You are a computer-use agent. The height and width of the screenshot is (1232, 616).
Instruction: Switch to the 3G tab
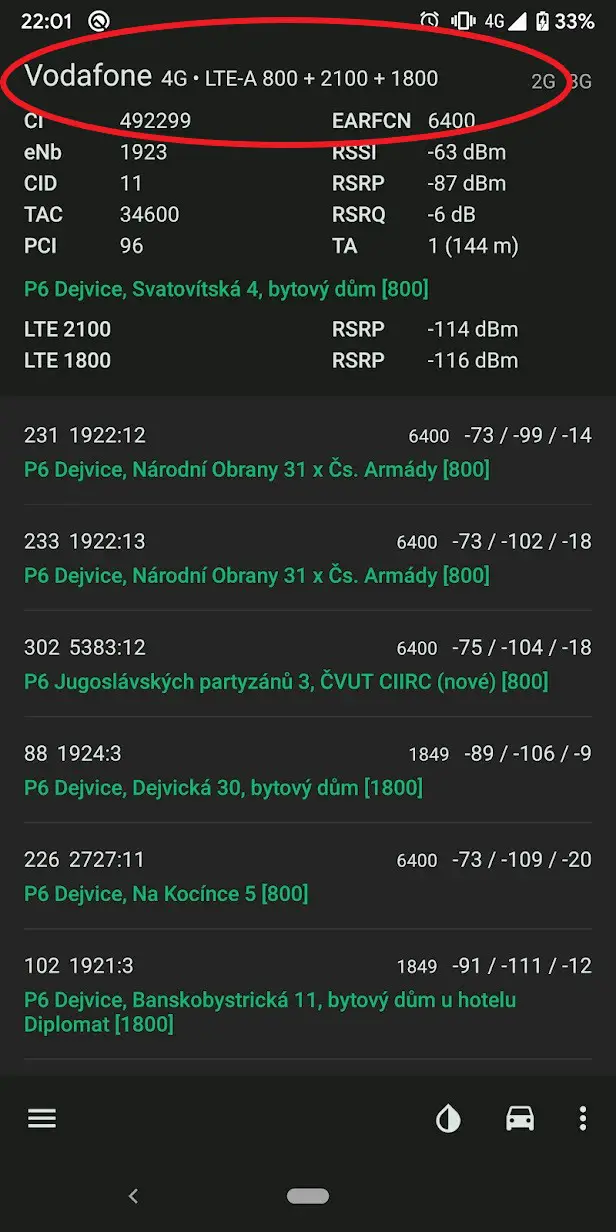pyautogui.click(x=580, y=82)
